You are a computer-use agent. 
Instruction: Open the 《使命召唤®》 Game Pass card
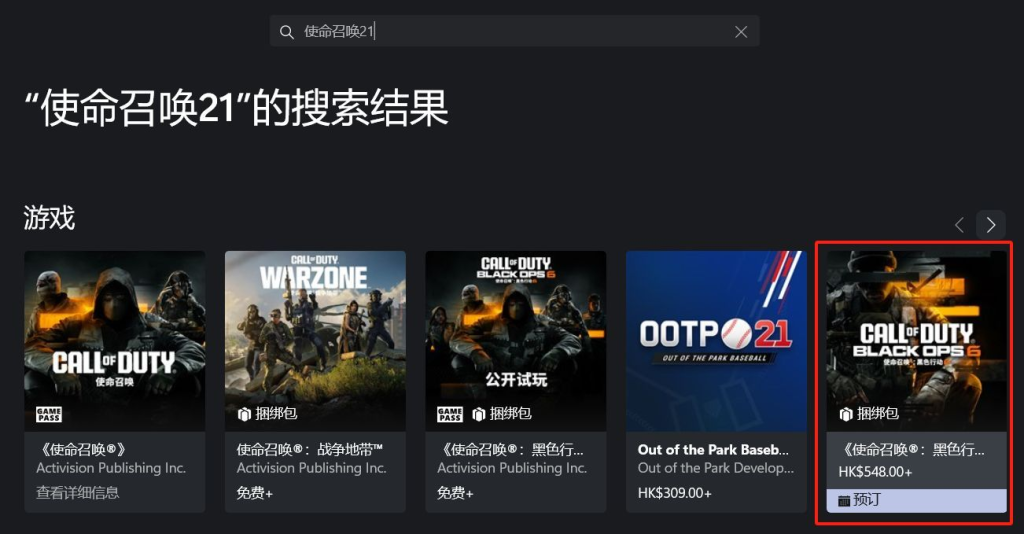(x=115, y=380)
